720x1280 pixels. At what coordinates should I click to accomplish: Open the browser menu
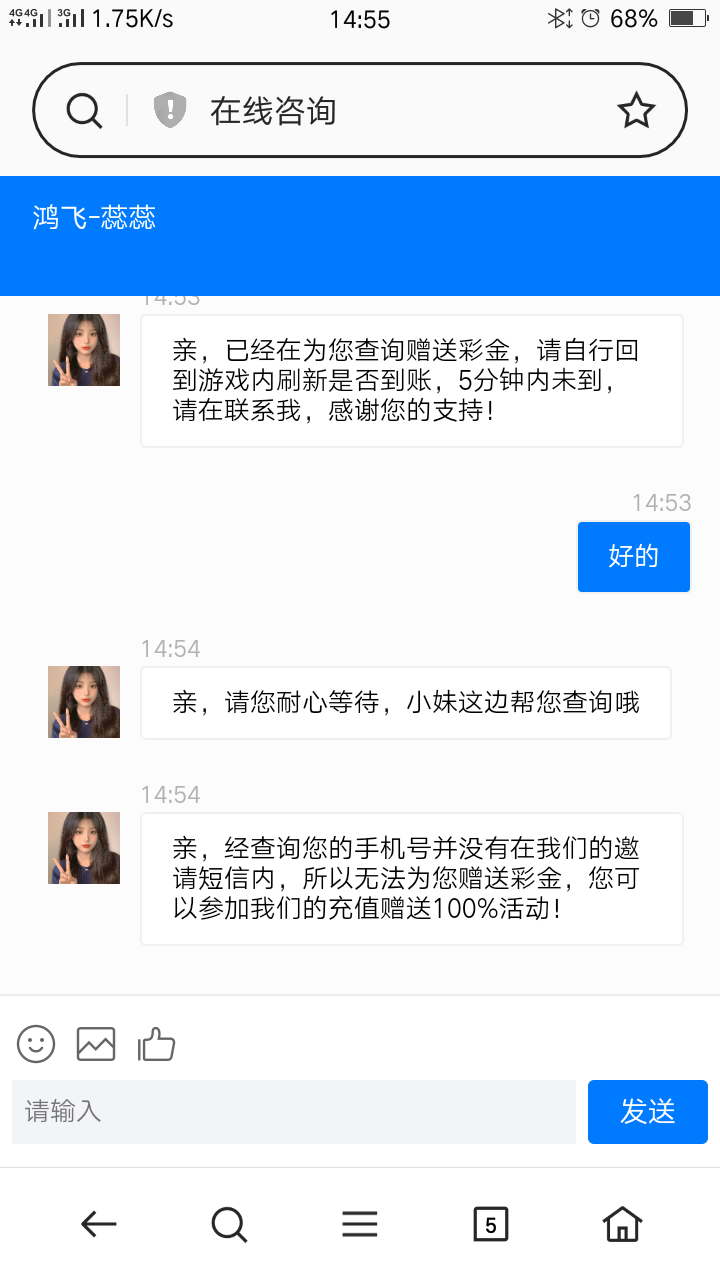360,1223
